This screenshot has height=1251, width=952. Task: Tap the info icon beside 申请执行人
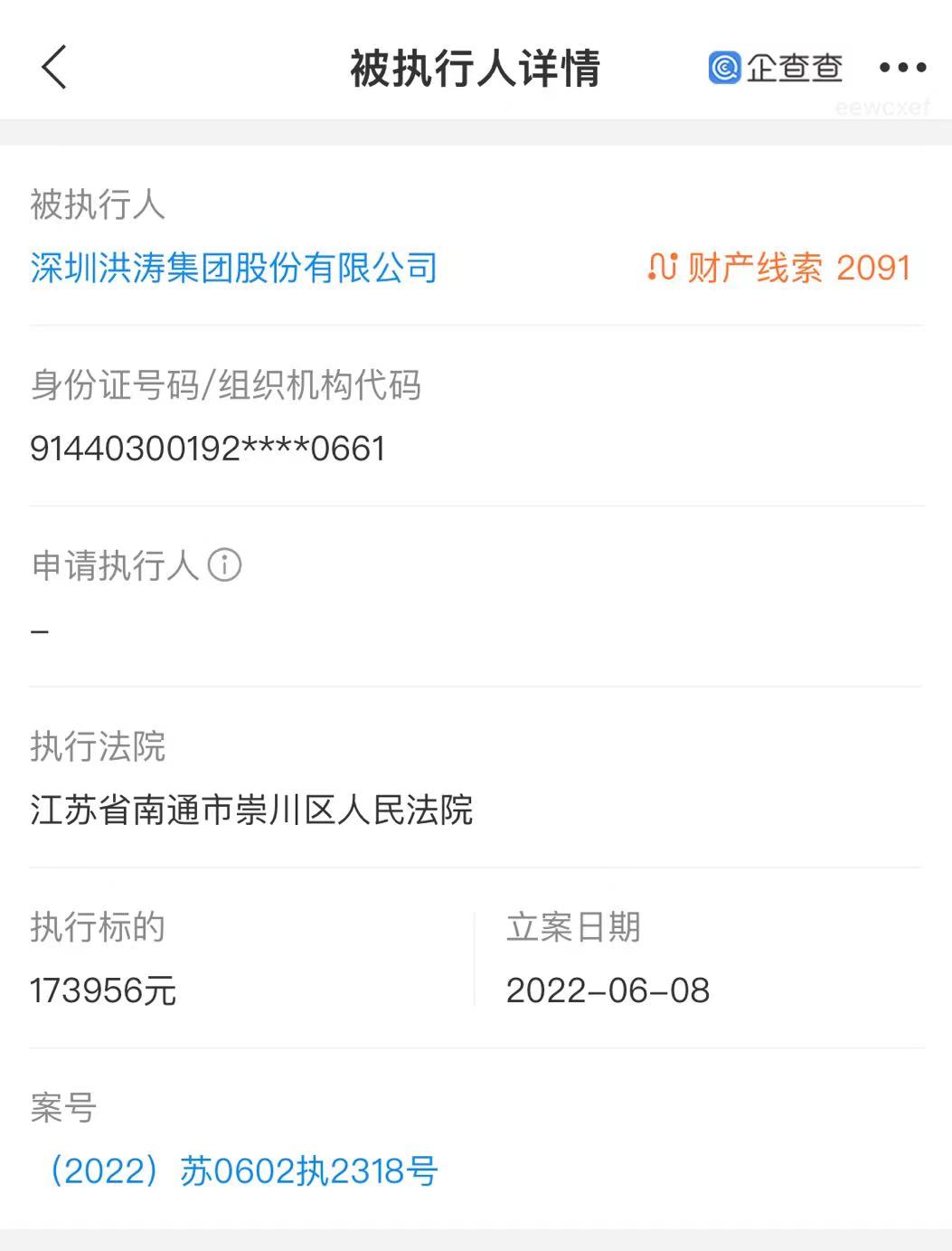pos(224,565)
